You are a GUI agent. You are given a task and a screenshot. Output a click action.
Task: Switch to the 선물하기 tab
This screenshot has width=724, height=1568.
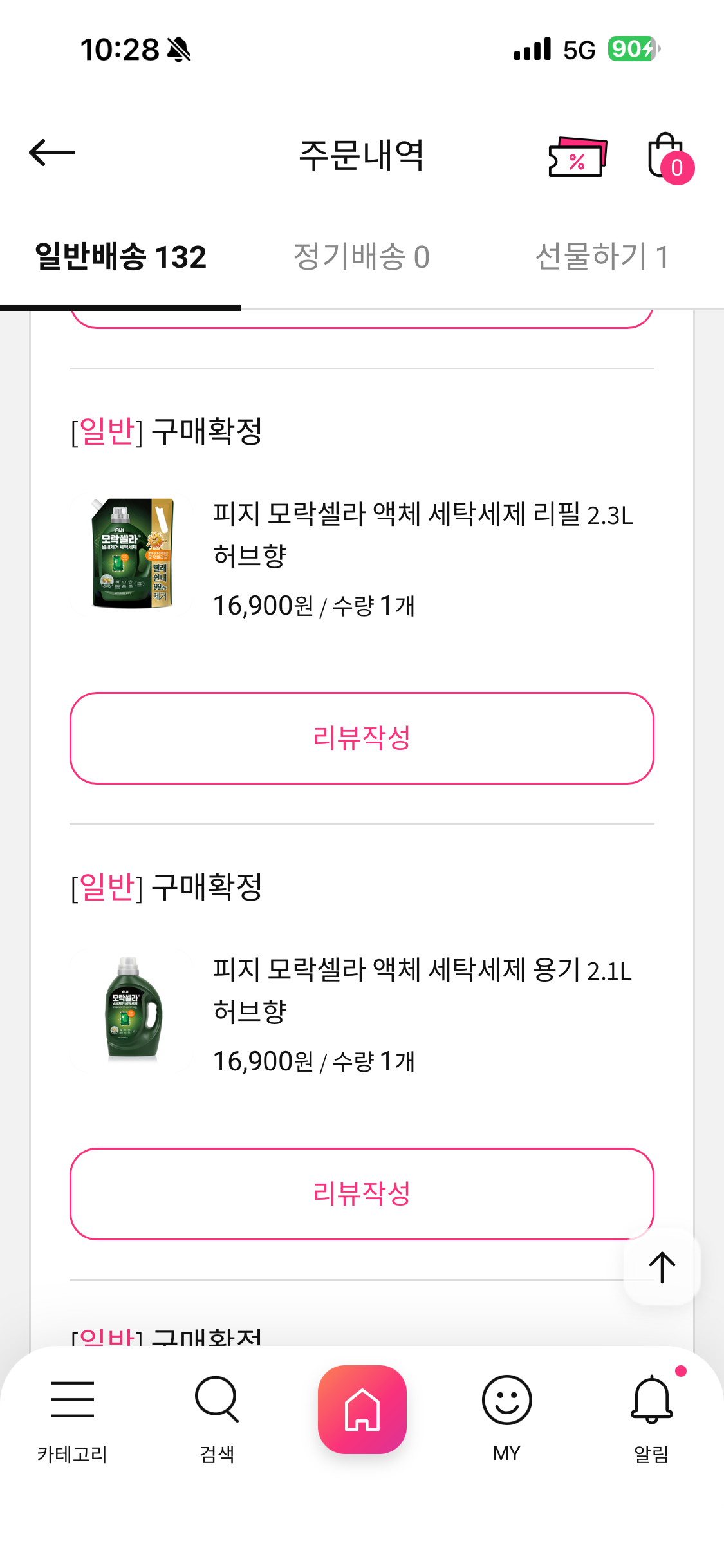602,257
